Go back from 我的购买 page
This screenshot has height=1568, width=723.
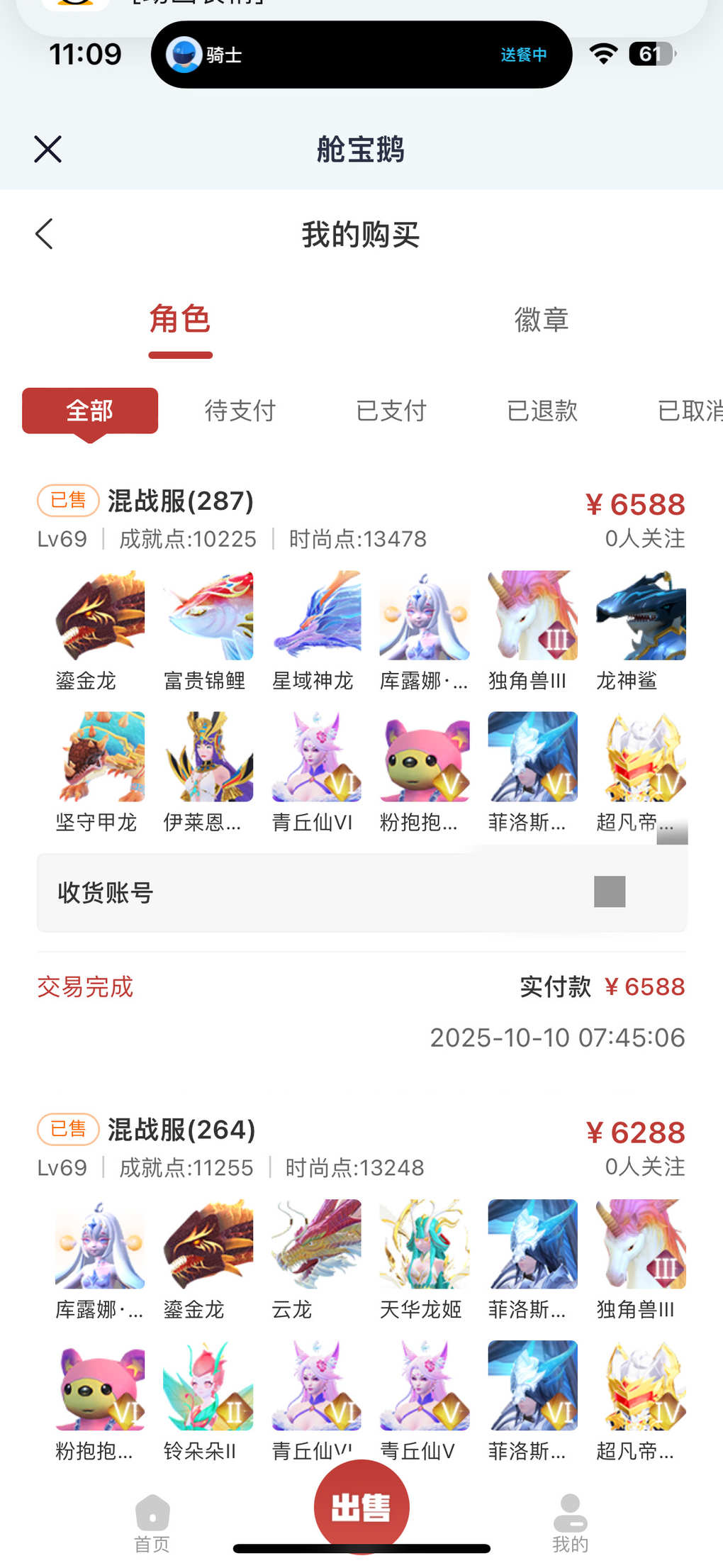point(44,234)
